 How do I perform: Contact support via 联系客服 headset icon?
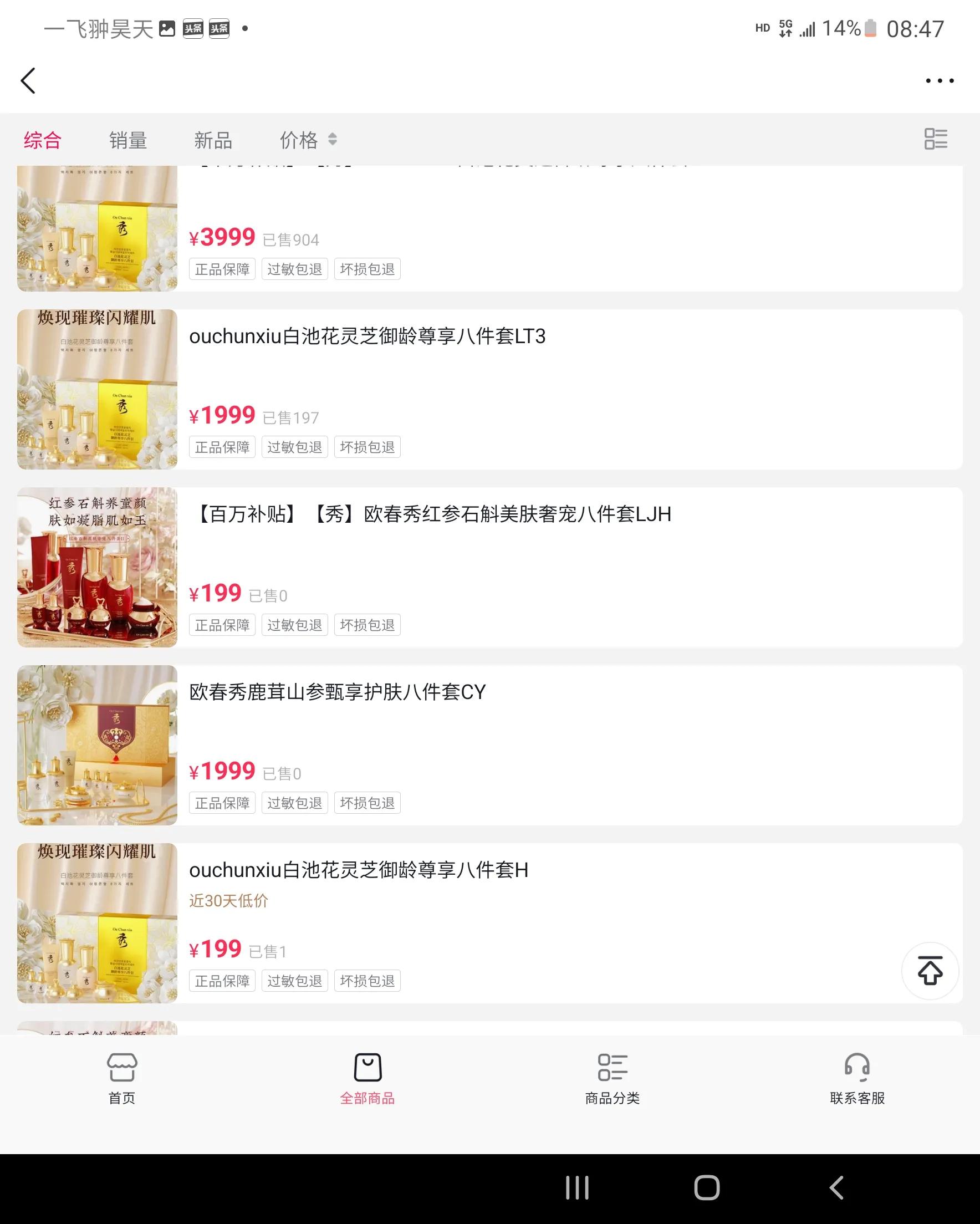click(856, 1069)
